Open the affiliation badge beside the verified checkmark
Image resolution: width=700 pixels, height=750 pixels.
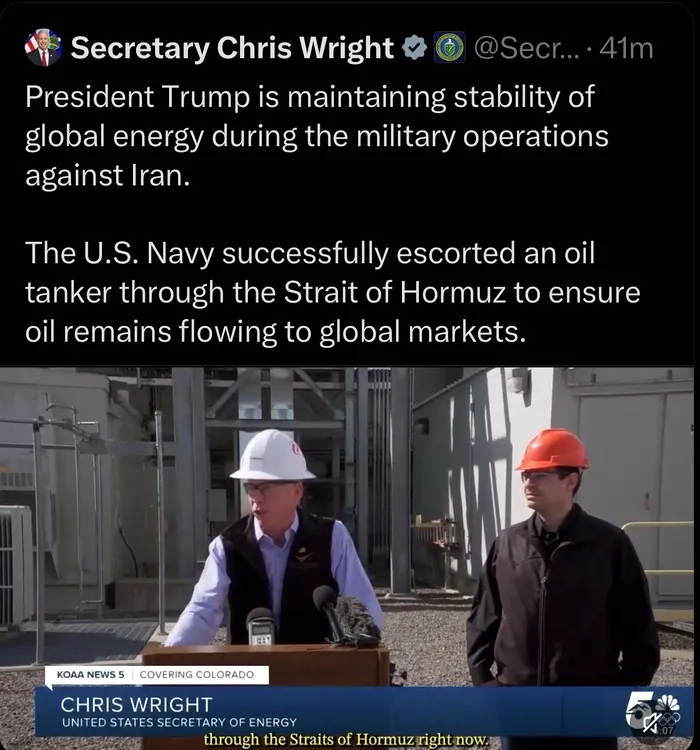pos(450,48)
